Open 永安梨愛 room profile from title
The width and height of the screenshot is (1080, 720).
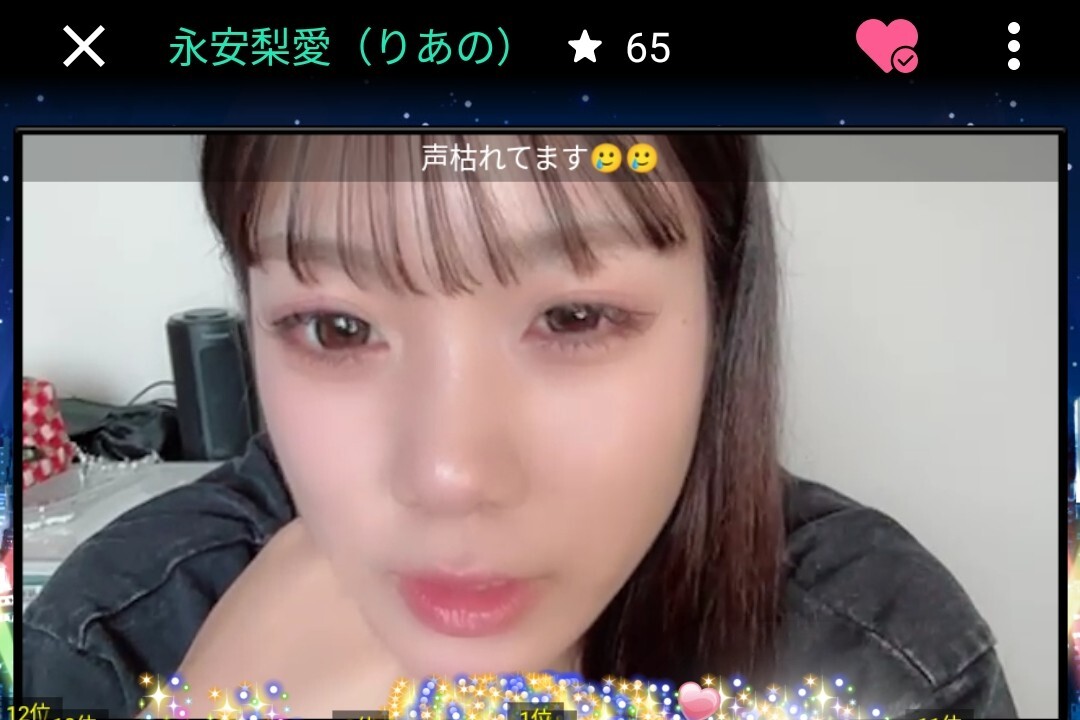coord(341,47)
